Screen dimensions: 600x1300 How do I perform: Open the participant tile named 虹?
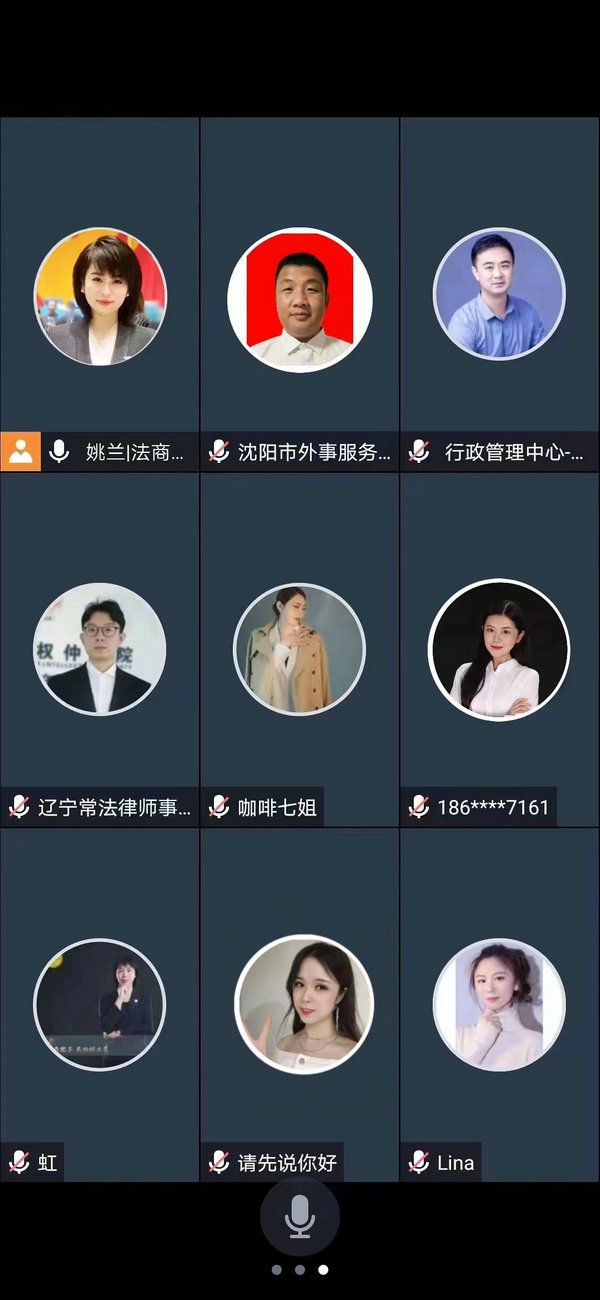tap(100, 1005)
